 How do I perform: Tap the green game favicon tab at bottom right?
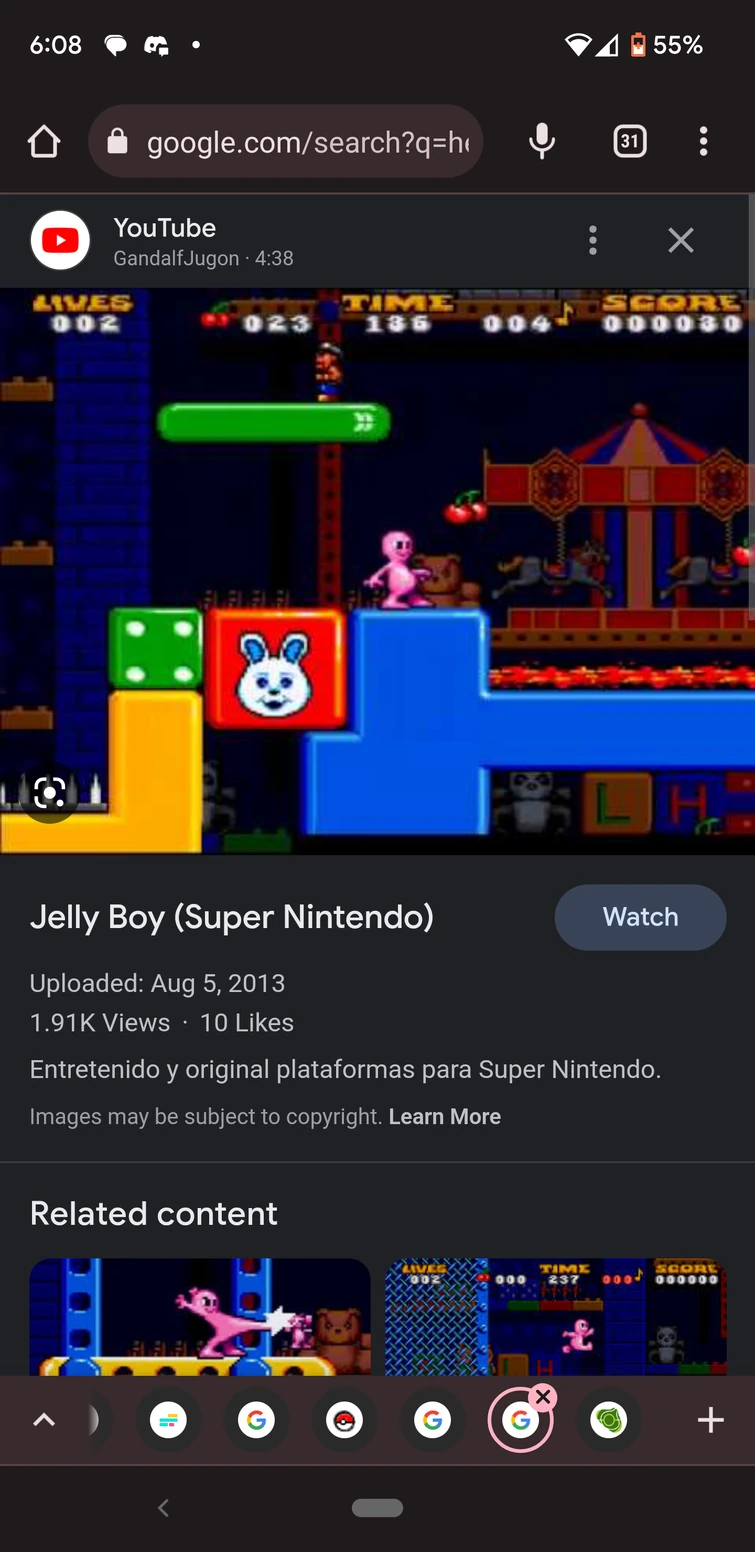click(609, 1419)
